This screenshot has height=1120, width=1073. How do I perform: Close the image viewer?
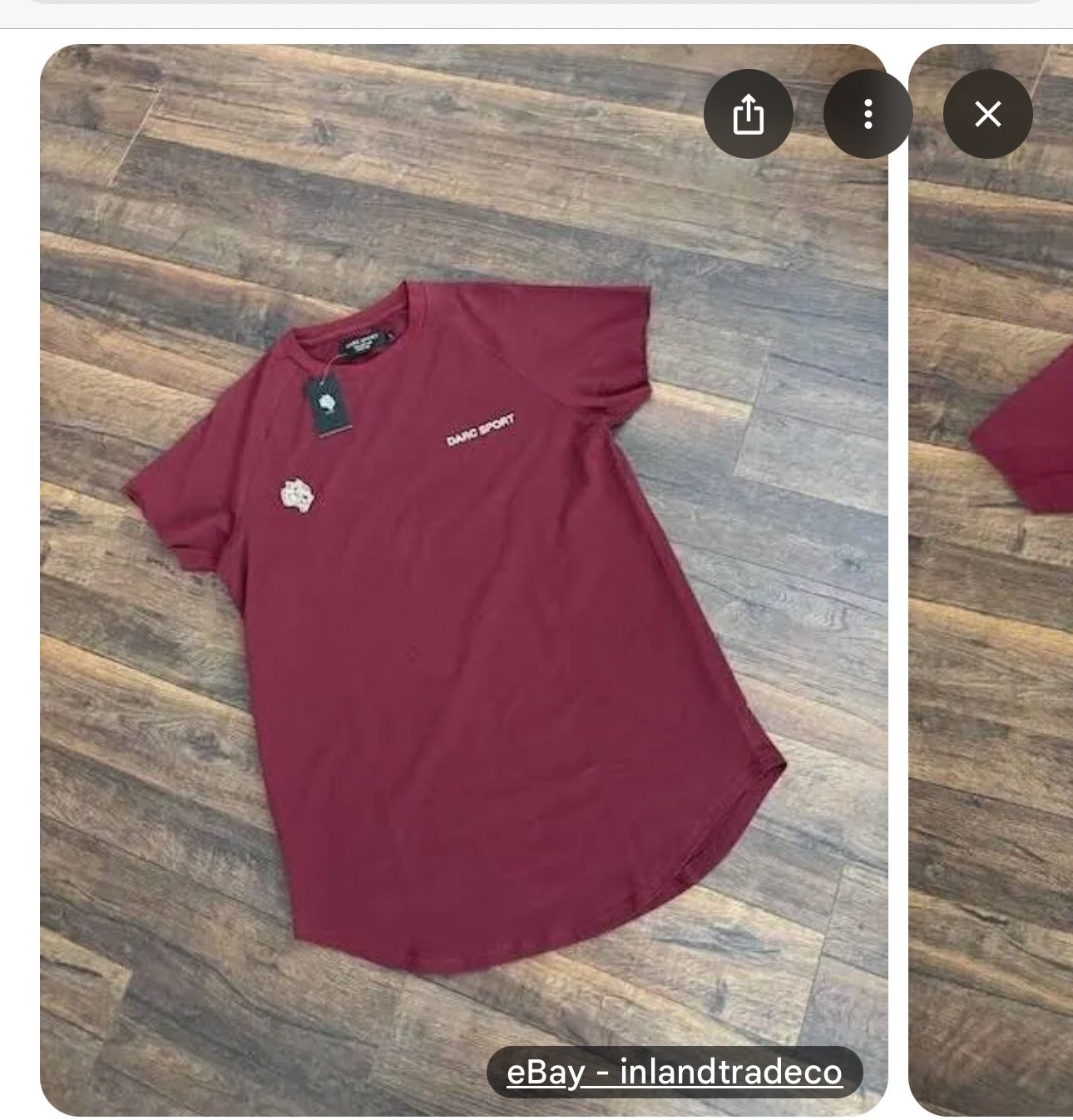[987, 114]
